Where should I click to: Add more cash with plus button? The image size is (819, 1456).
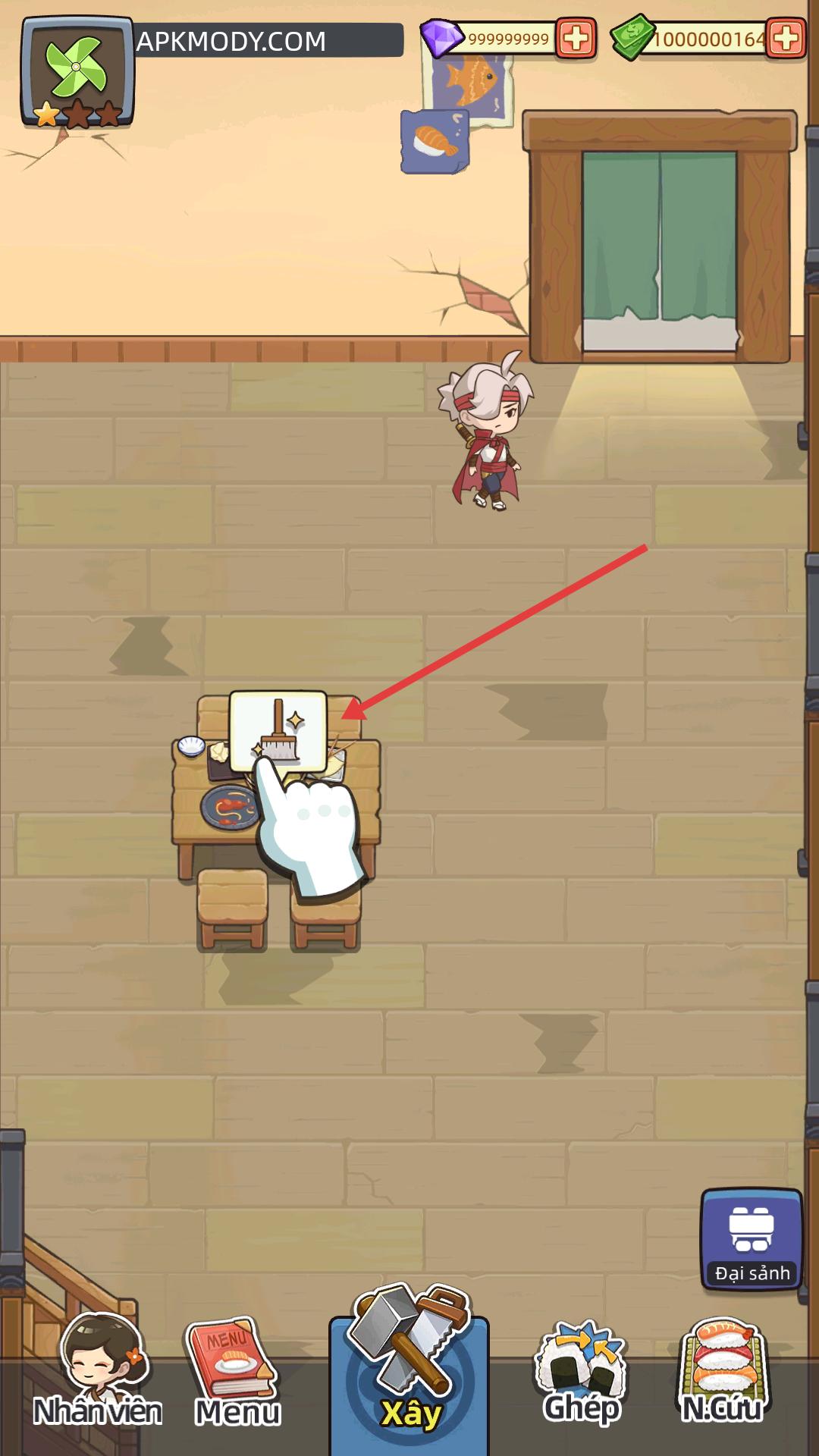coord(786,39)
